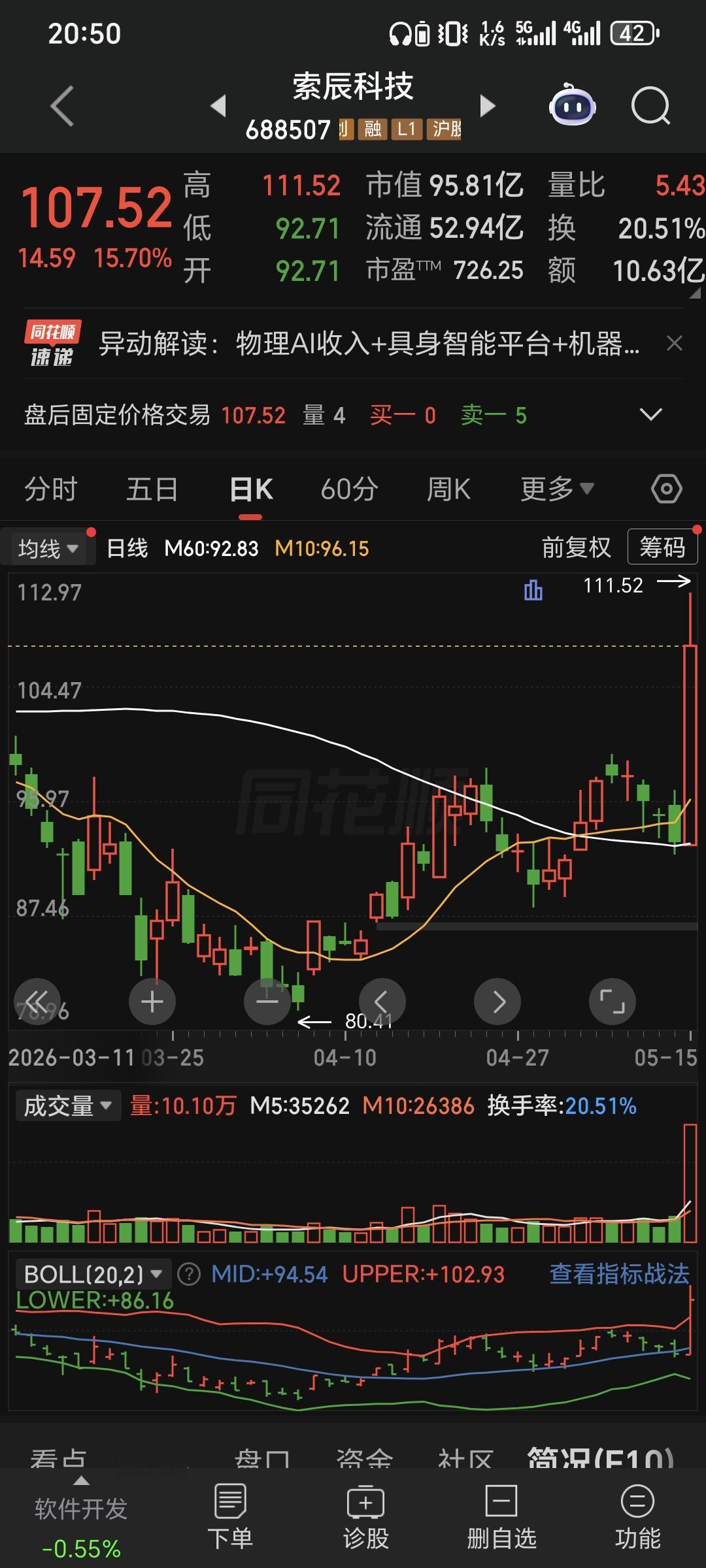Image resolution: width=706 pixels, height=1568 pixels.
Task: Switch to the next stock with the right triangle
Action: [x=488, y=106]
